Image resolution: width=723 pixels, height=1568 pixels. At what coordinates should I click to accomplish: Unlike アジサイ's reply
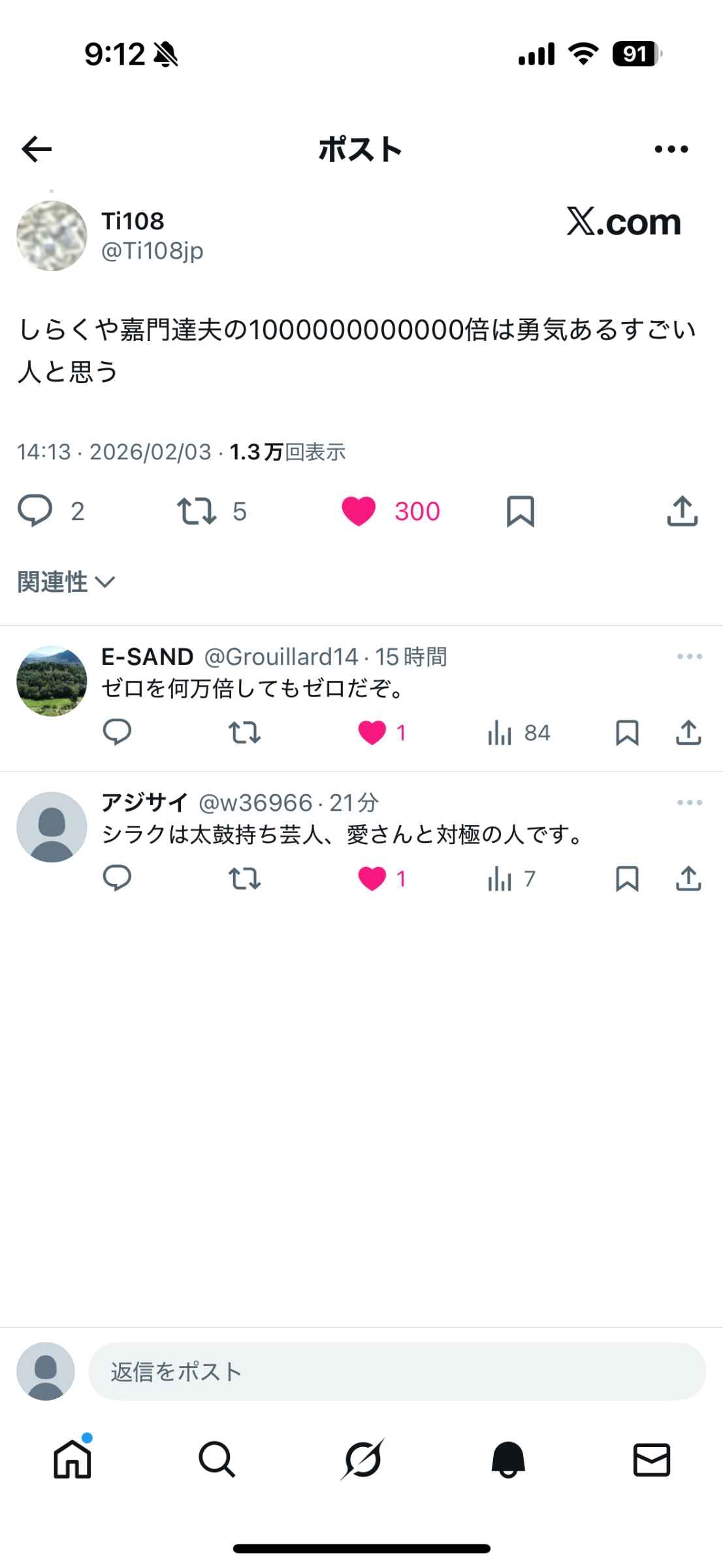click(x=372, y=879)
